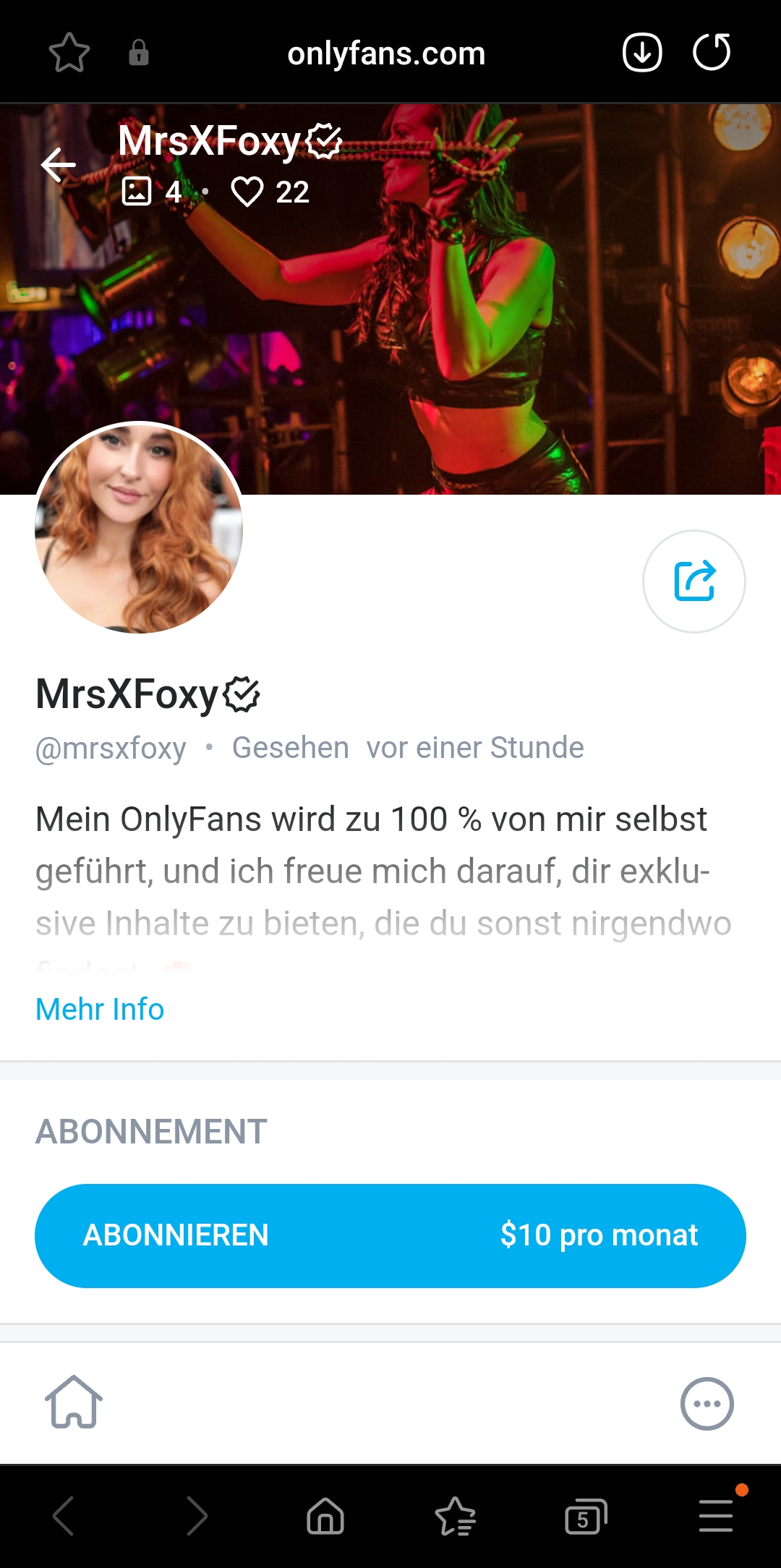Viewport: 781px width, 1568px height.
Task: Open the browser start page
Action: [x=325, y=1516]
